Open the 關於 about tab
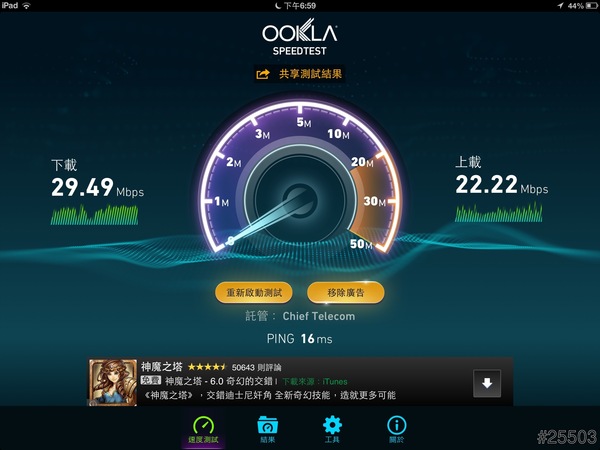600x450 pixels. (396, 429)
